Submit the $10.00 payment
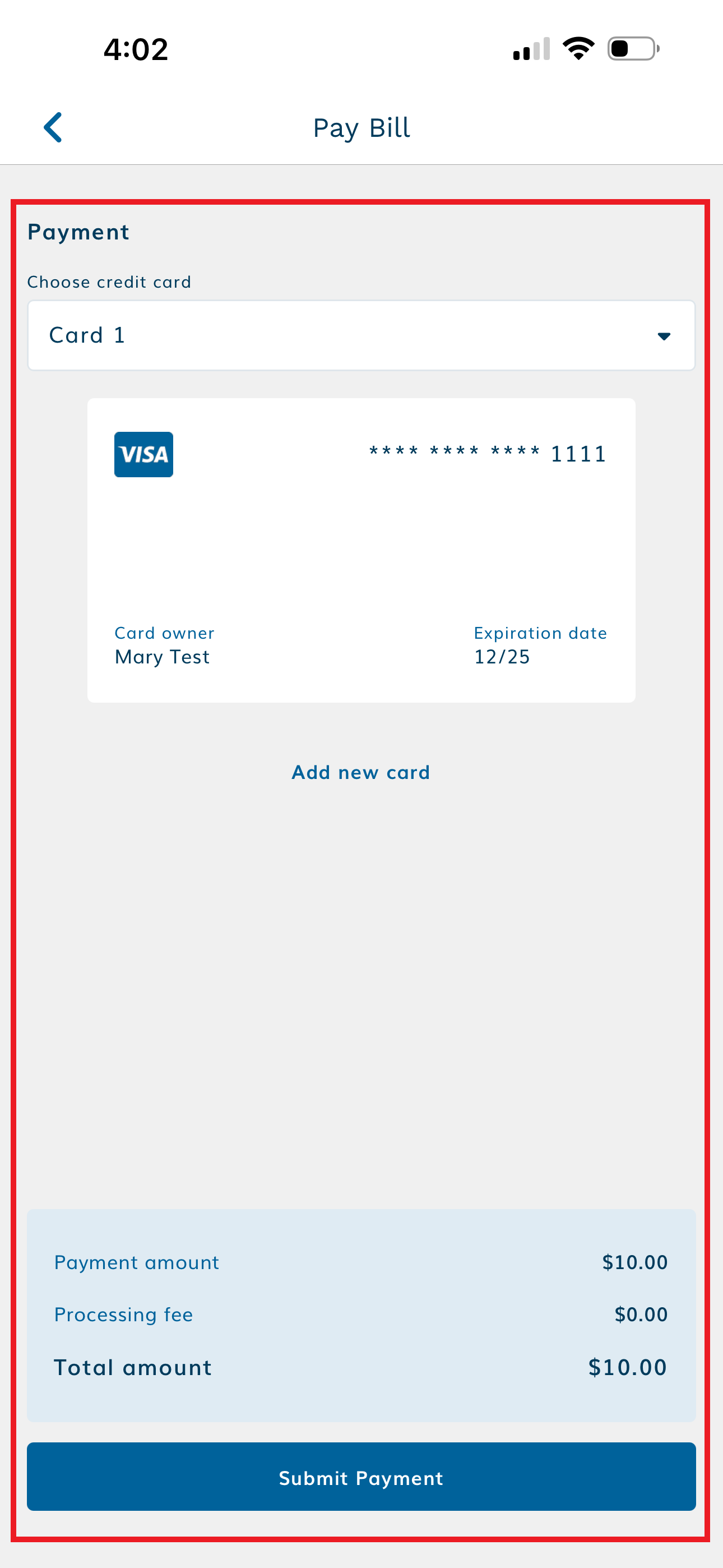The width and height of the screenshot is (723, 1568). (x=361, y=1477)
